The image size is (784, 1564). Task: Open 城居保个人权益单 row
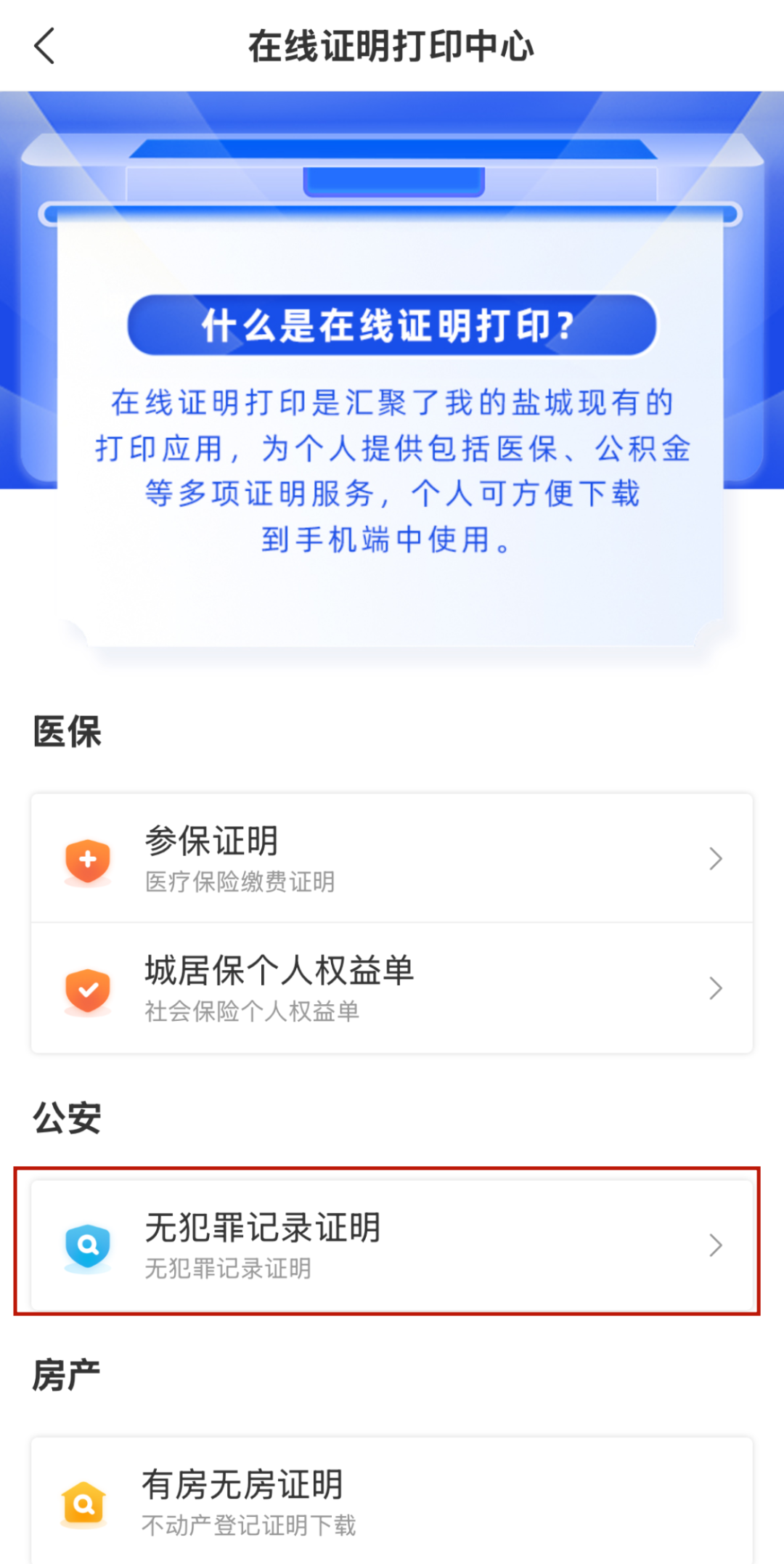click(391, 987)
